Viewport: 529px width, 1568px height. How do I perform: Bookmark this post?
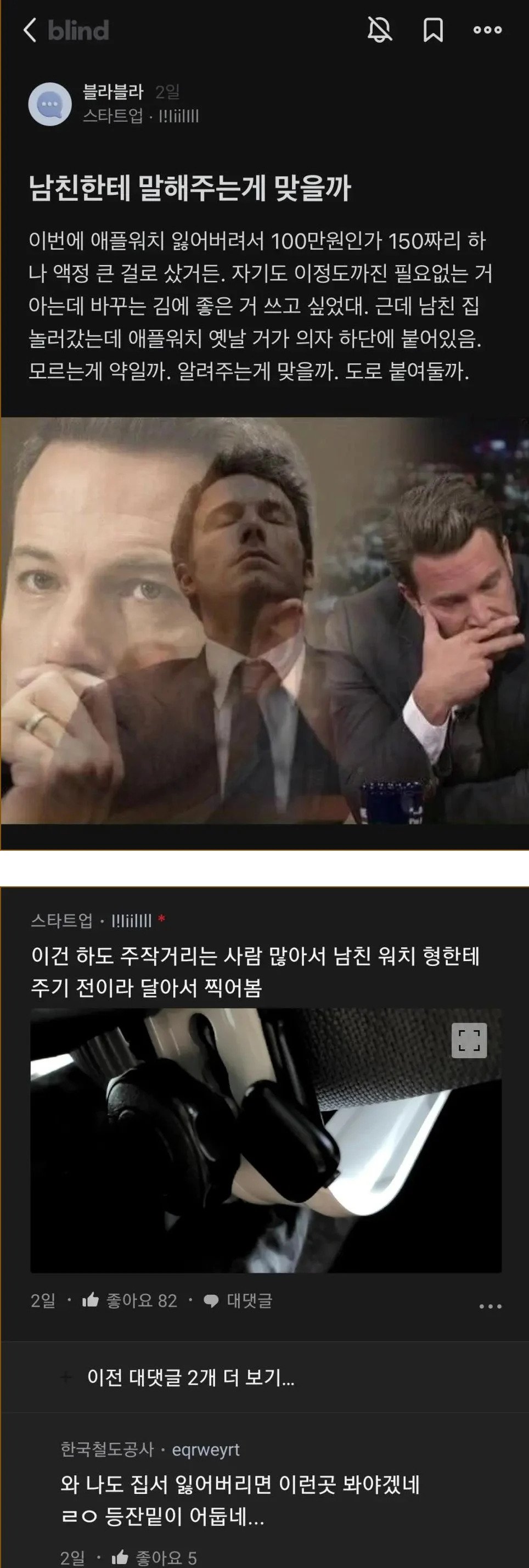coord(433,29)
